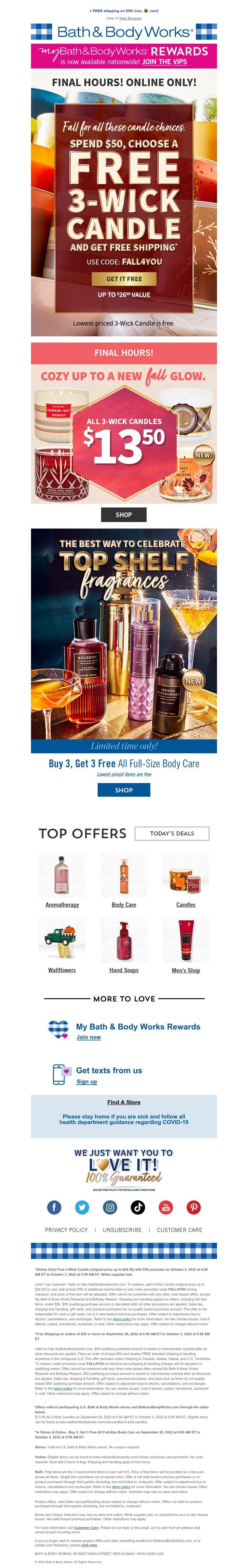The width and height of the screenshot is (248, 1568).
Task: Open the Body Care category
Action: [x=124, y=905]
